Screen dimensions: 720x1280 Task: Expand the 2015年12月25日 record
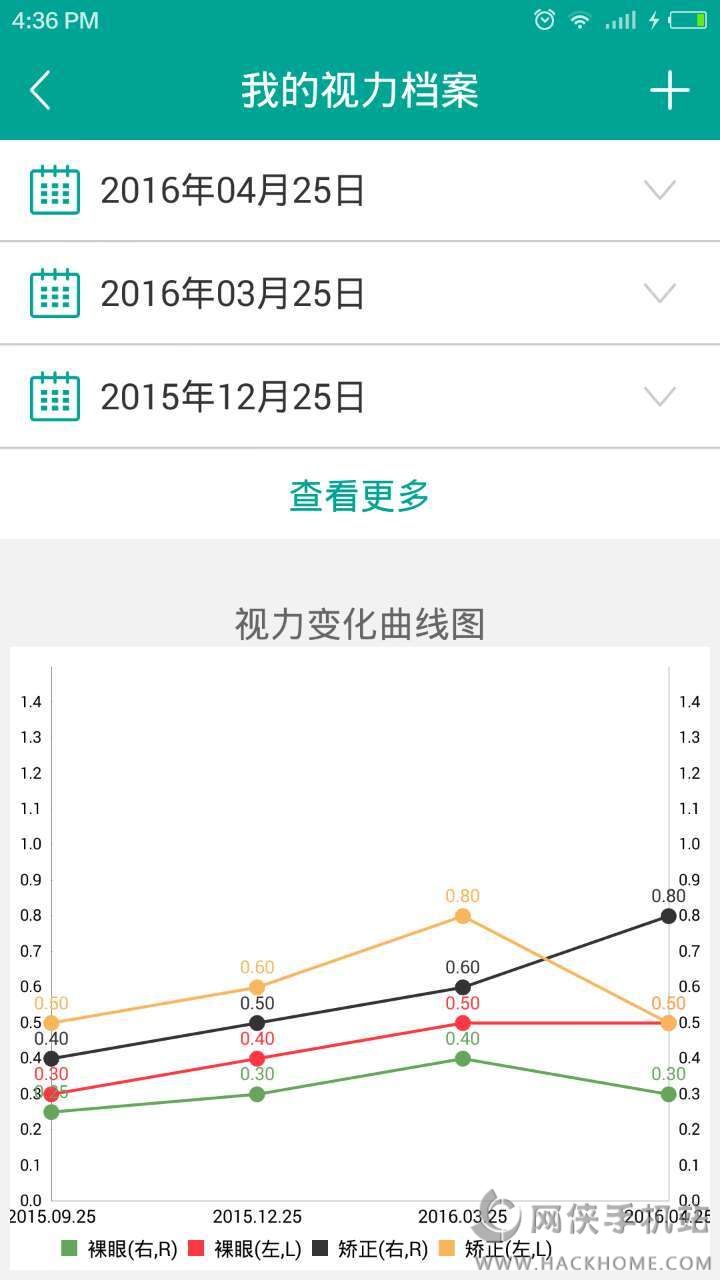[x=360, y=397]
